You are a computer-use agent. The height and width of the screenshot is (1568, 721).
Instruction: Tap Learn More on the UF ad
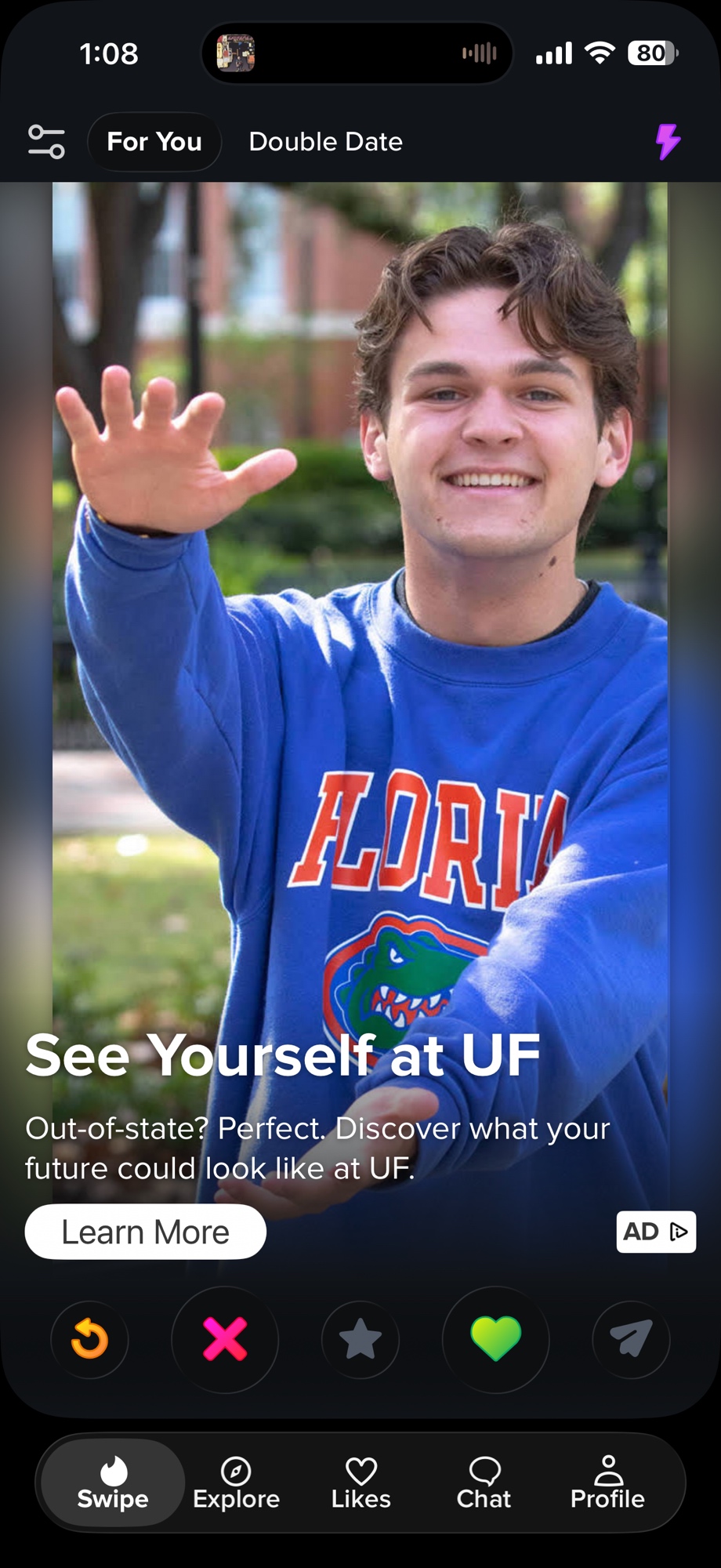coord(146,1232)
